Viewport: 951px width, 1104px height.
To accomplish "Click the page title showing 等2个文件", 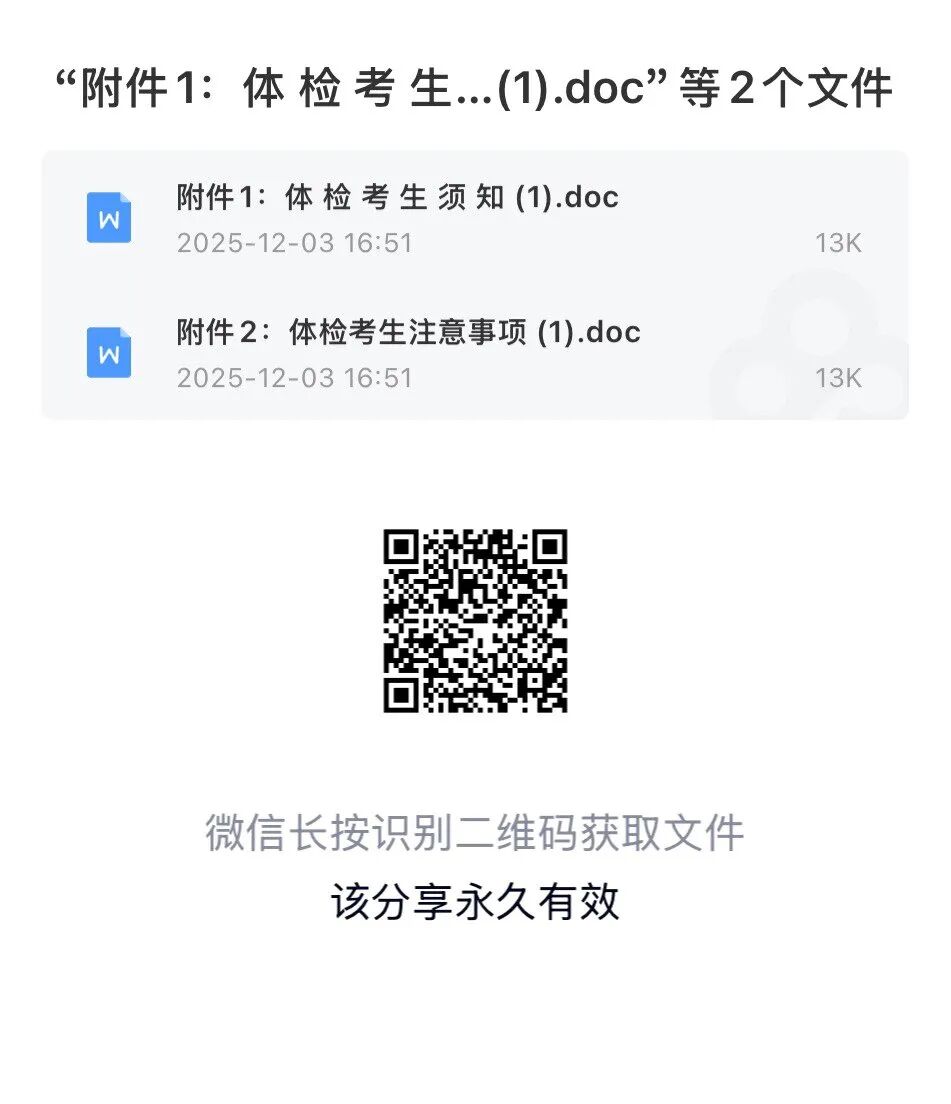I will [x=475, y=88].
